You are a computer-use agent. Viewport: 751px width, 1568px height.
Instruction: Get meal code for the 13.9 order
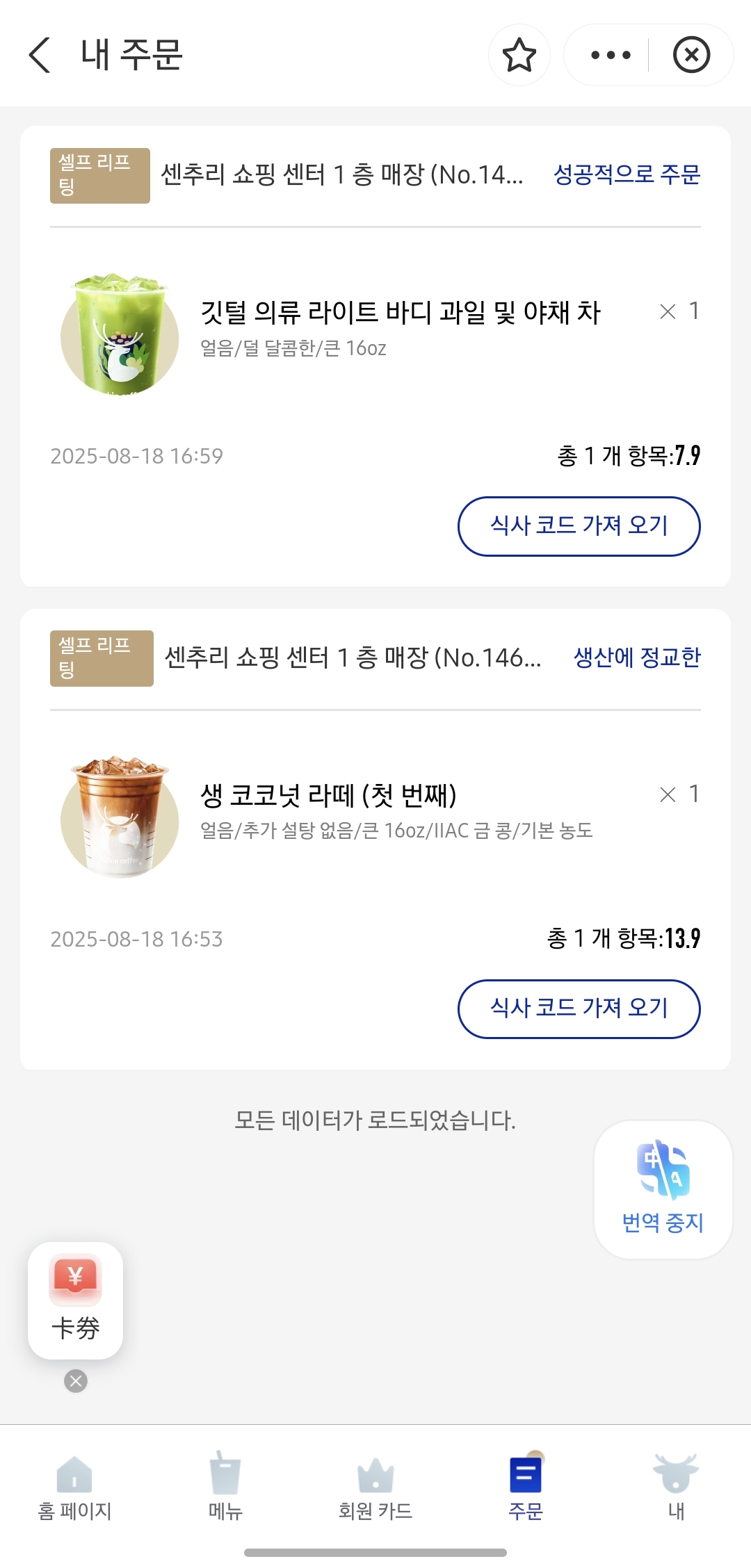[x=579, y=1008]
